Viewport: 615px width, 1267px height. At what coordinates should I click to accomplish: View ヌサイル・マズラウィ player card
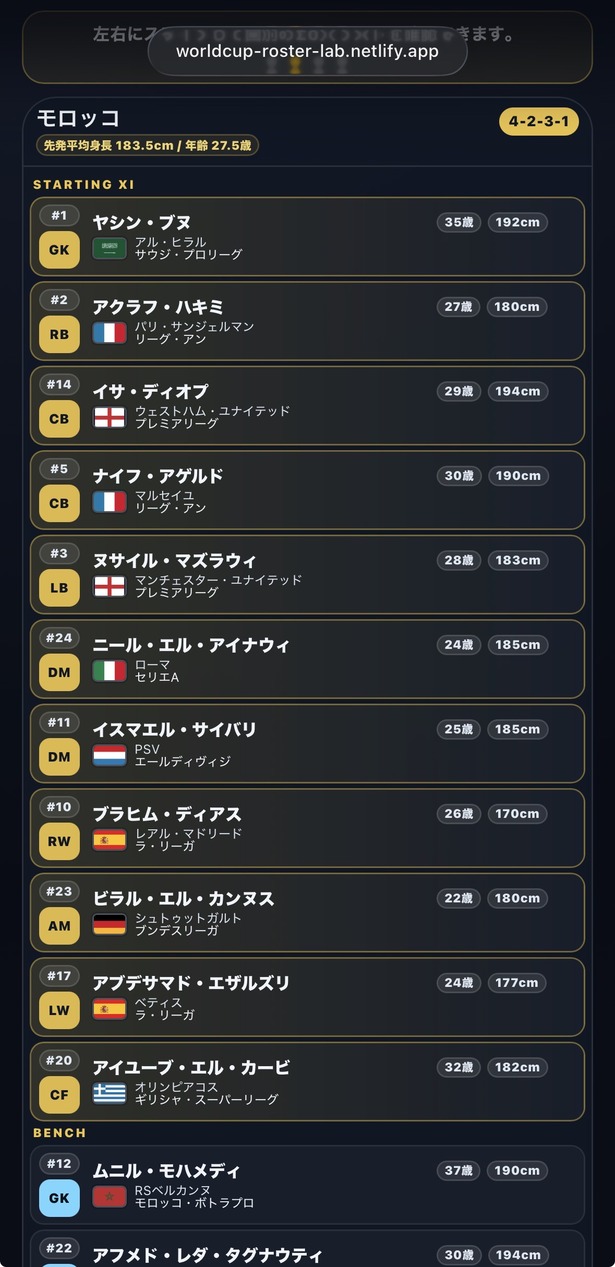click(307, 574)
